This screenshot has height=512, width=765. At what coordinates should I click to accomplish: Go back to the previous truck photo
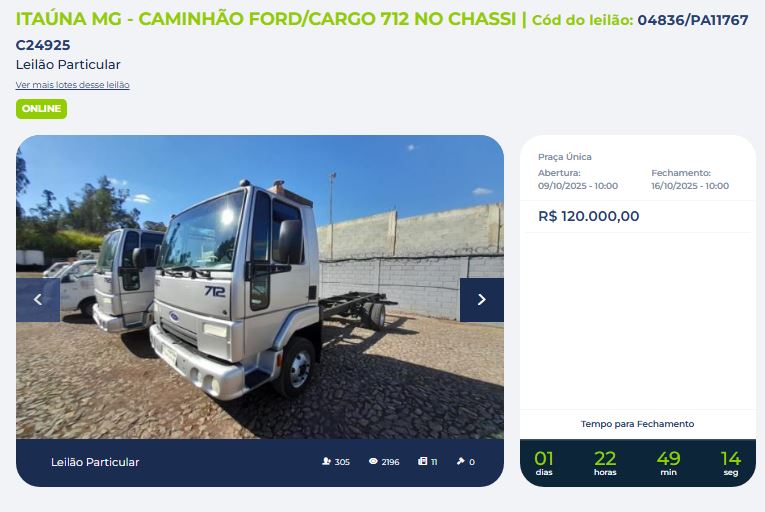point(38,299)
